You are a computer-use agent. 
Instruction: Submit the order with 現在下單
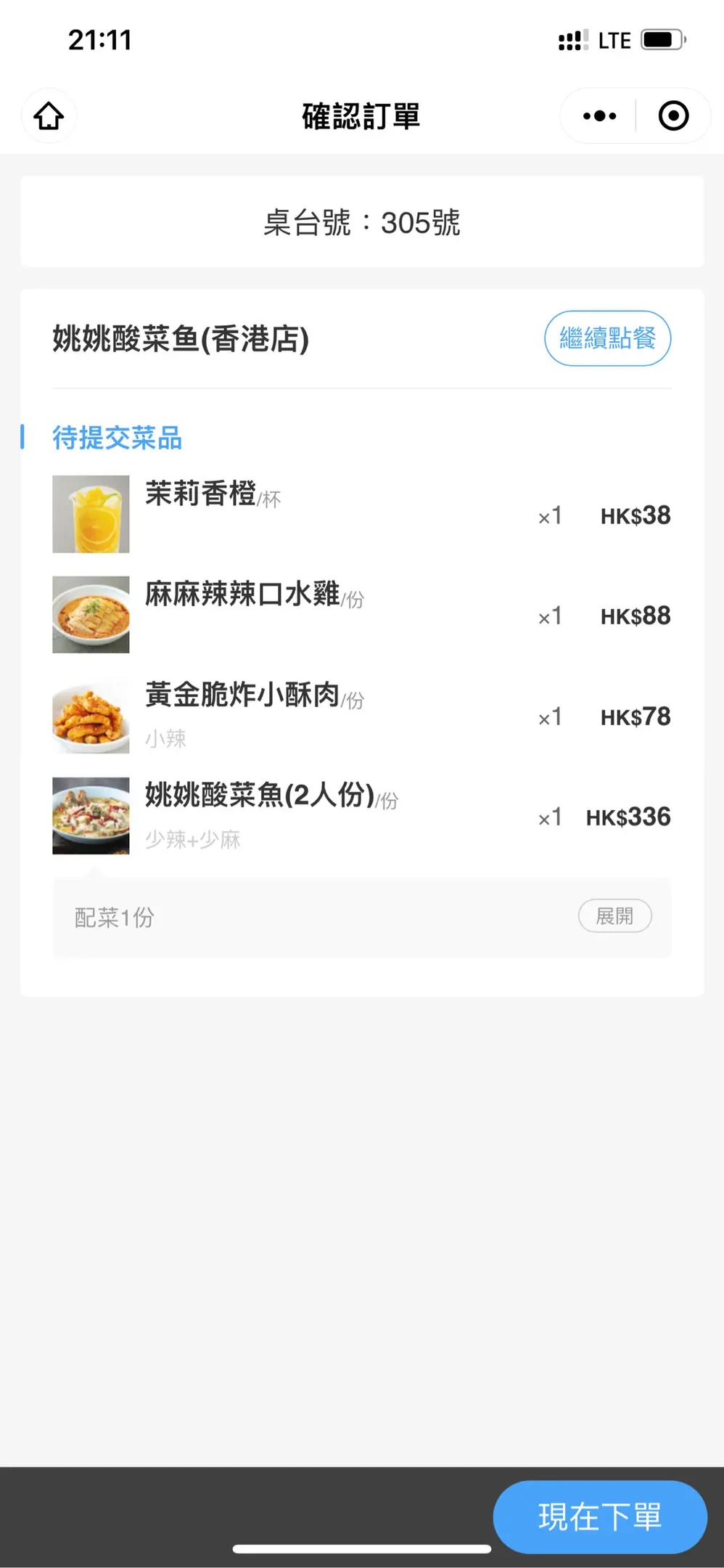[x=599, y=1516]
